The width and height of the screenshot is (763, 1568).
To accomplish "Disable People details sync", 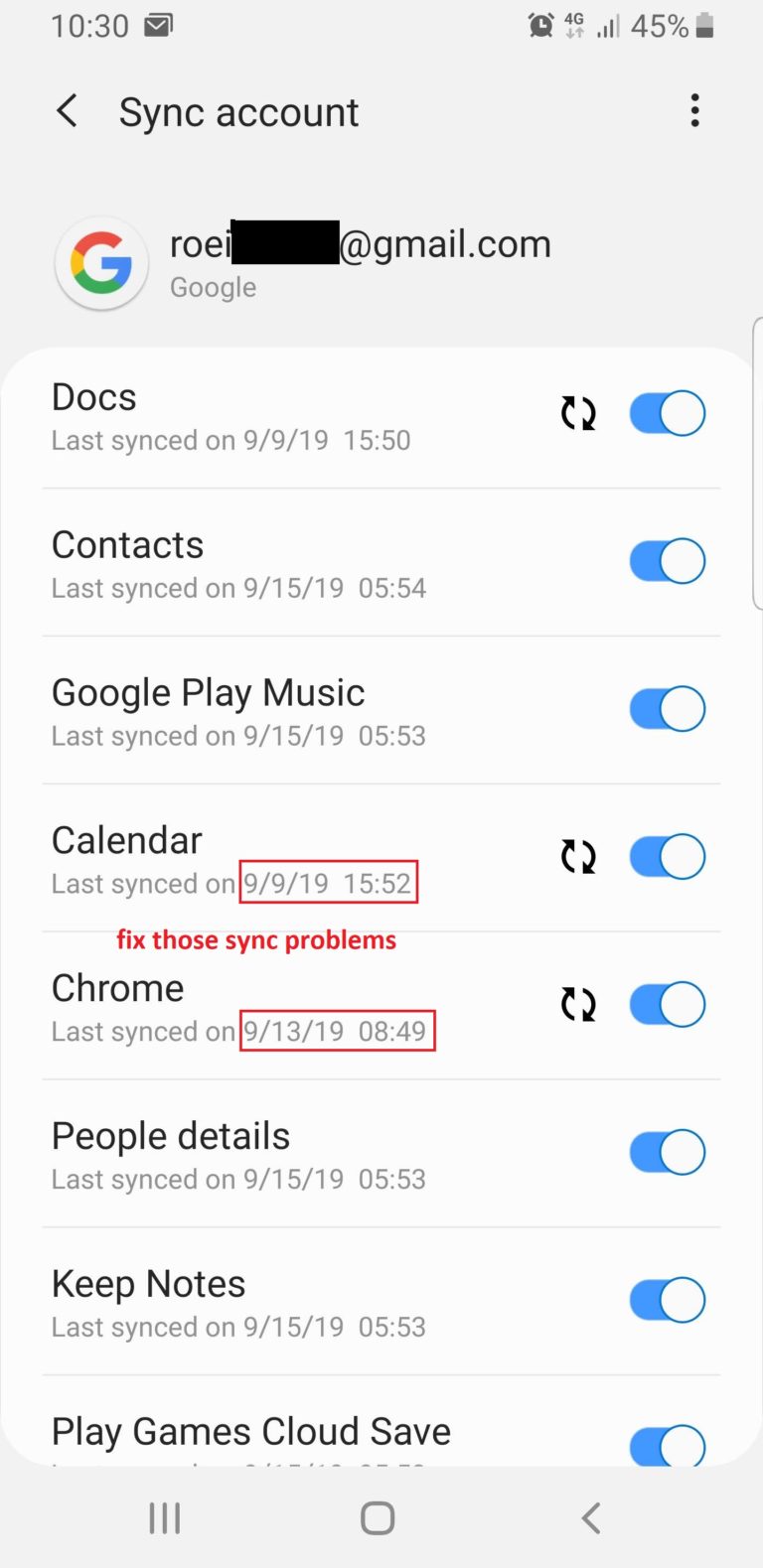I will pos(668,1152).
